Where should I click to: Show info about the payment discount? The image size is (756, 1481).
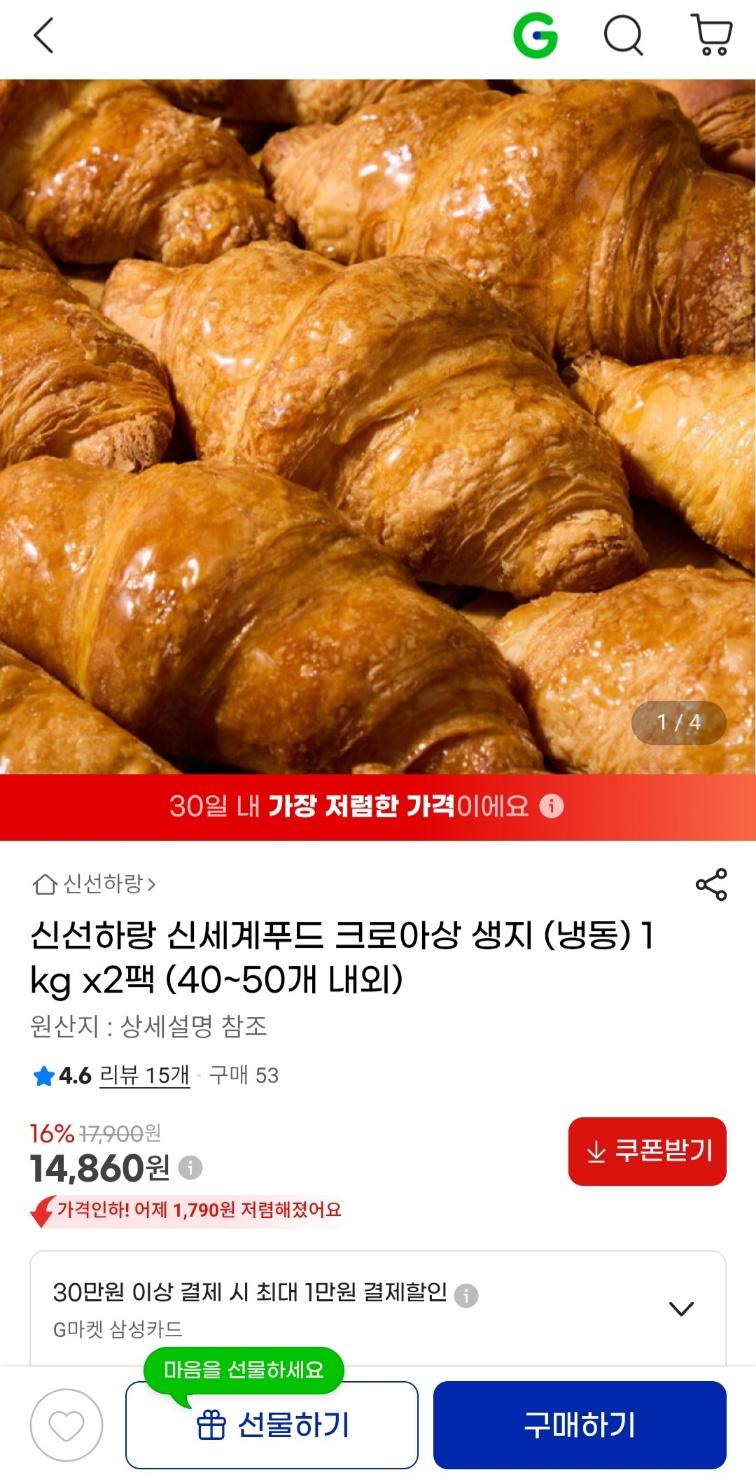point(466,1296)
